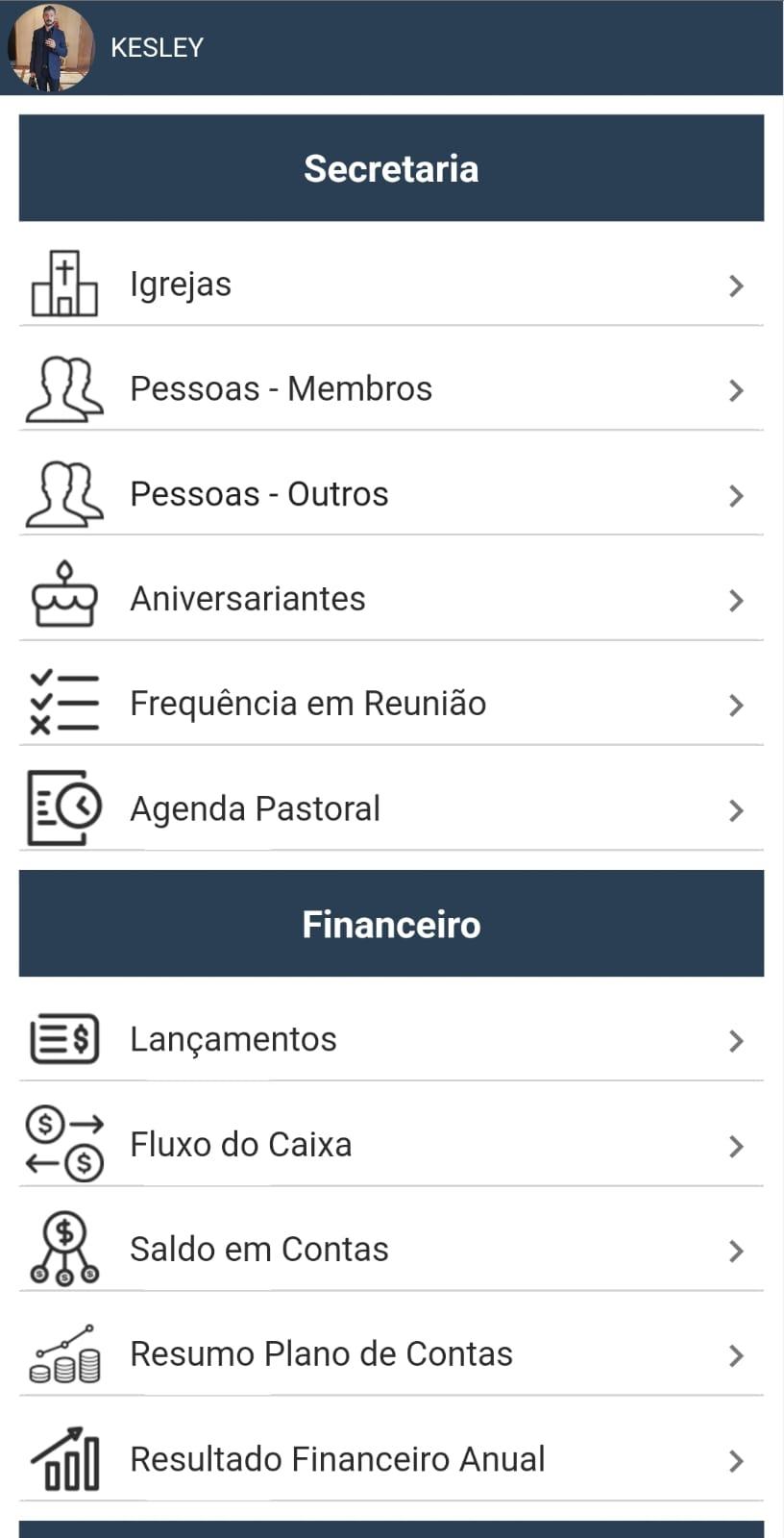This screenshot has width=784, height=1538.
Task: Open Fluxo do Caixa
Action: pos(391,1145)
